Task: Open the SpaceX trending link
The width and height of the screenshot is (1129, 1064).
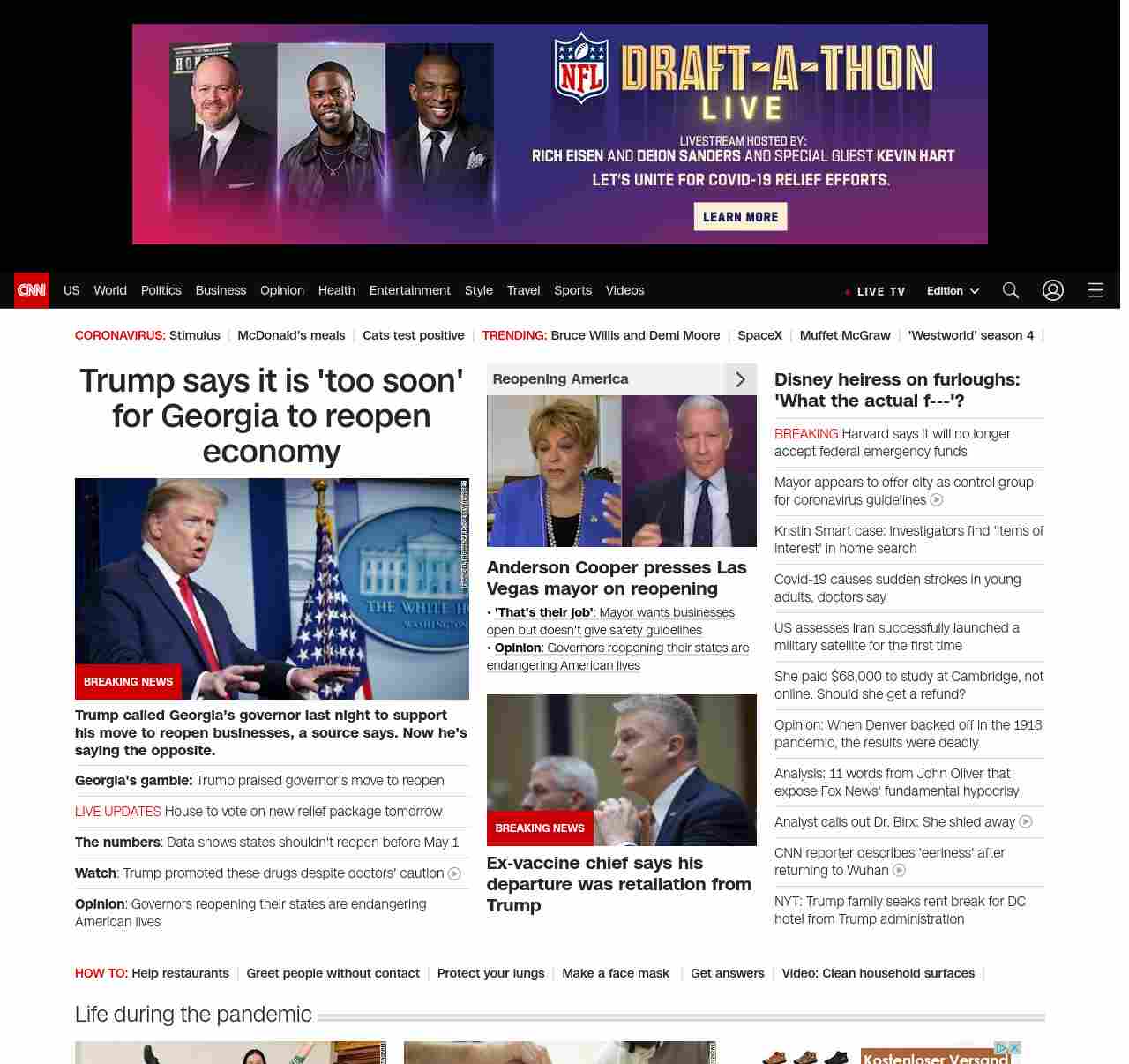Action: tap(759, 335)
